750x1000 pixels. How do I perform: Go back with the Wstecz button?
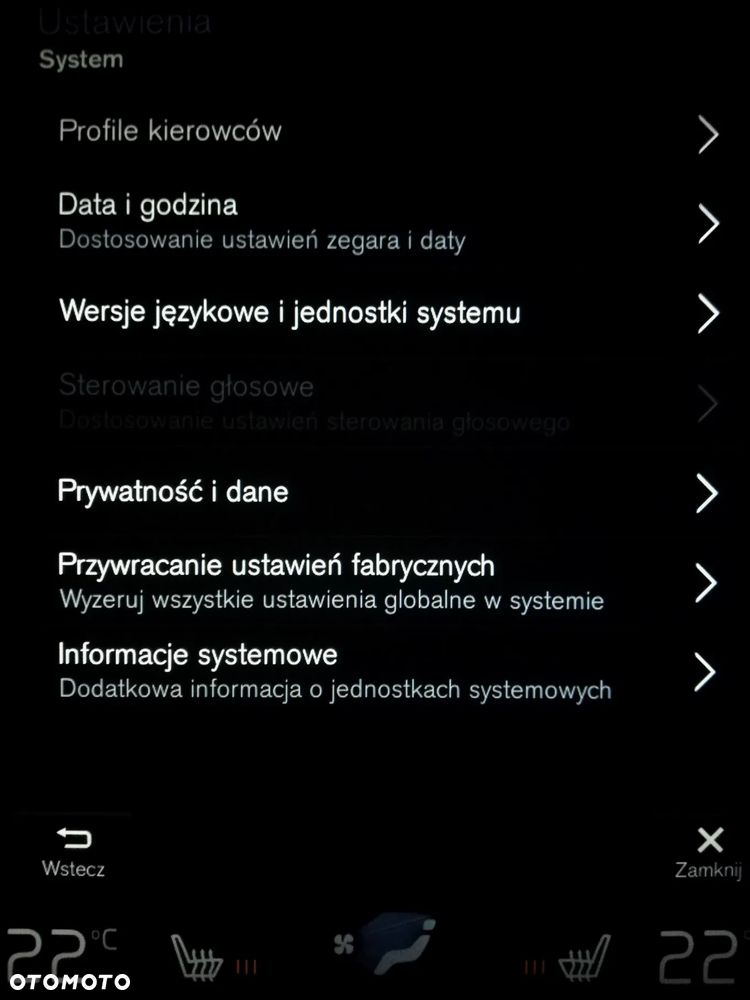73,851
